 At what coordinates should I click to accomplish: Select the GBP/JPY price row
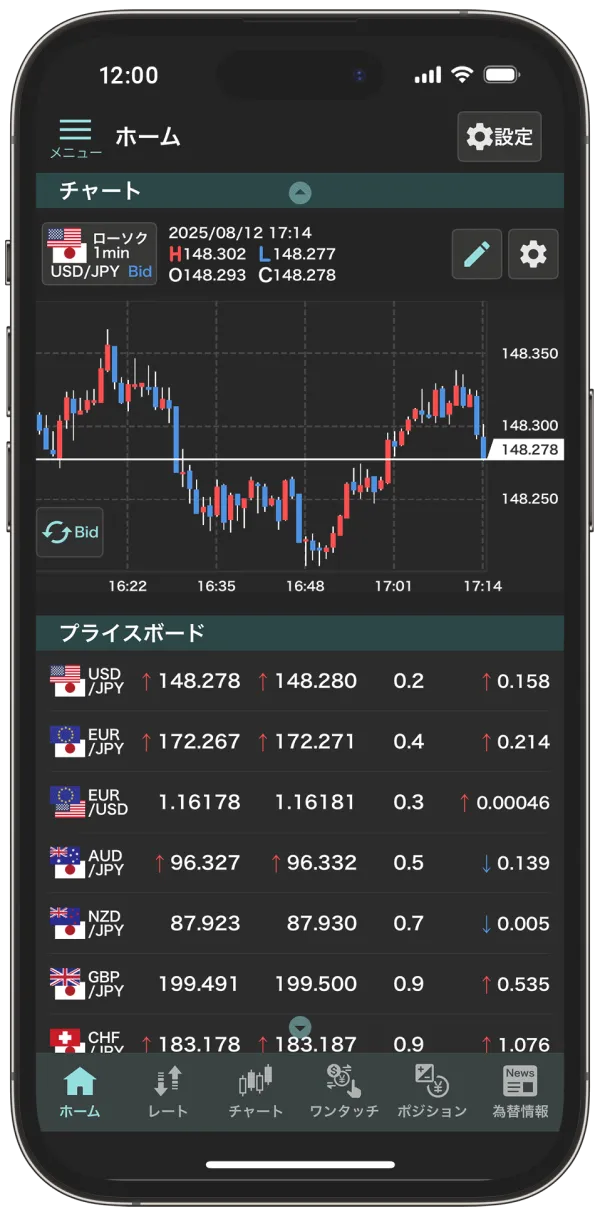(300, 984)
